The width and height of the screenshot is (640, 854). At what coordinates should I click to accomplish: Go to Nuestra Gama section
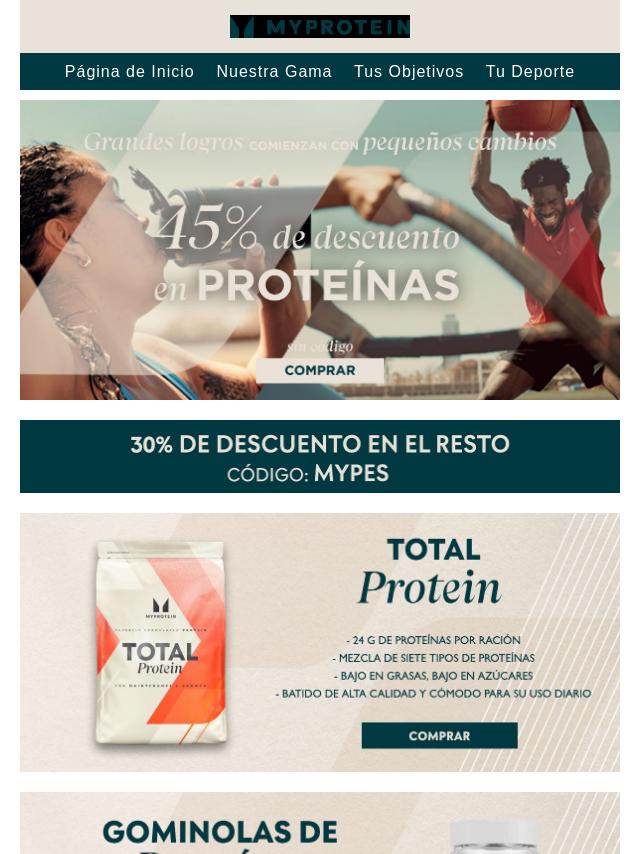[274, 72]
